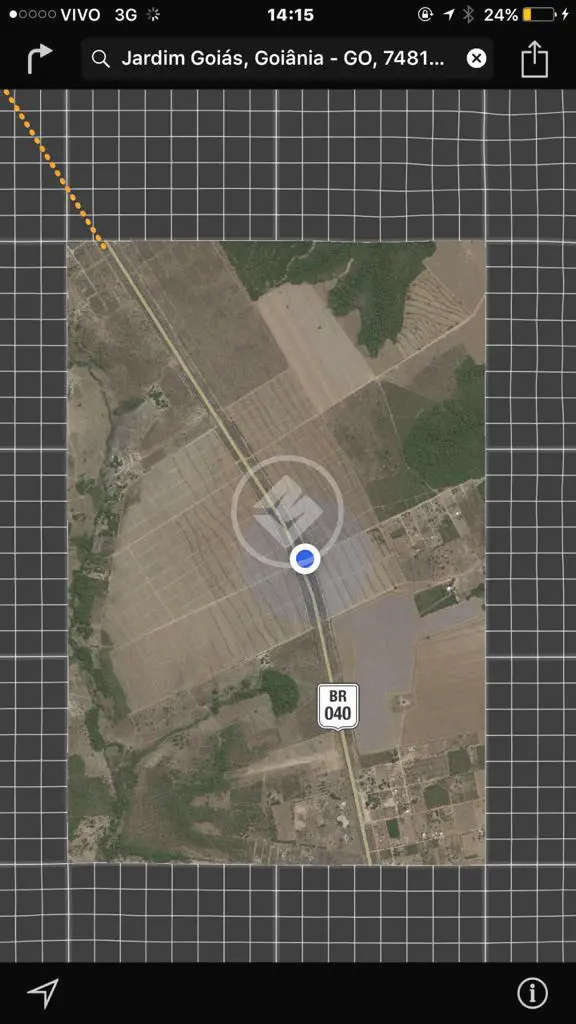Open directions with the turn arrow
The width and height of the screenshot is (576, 1024).
[39, 59]
